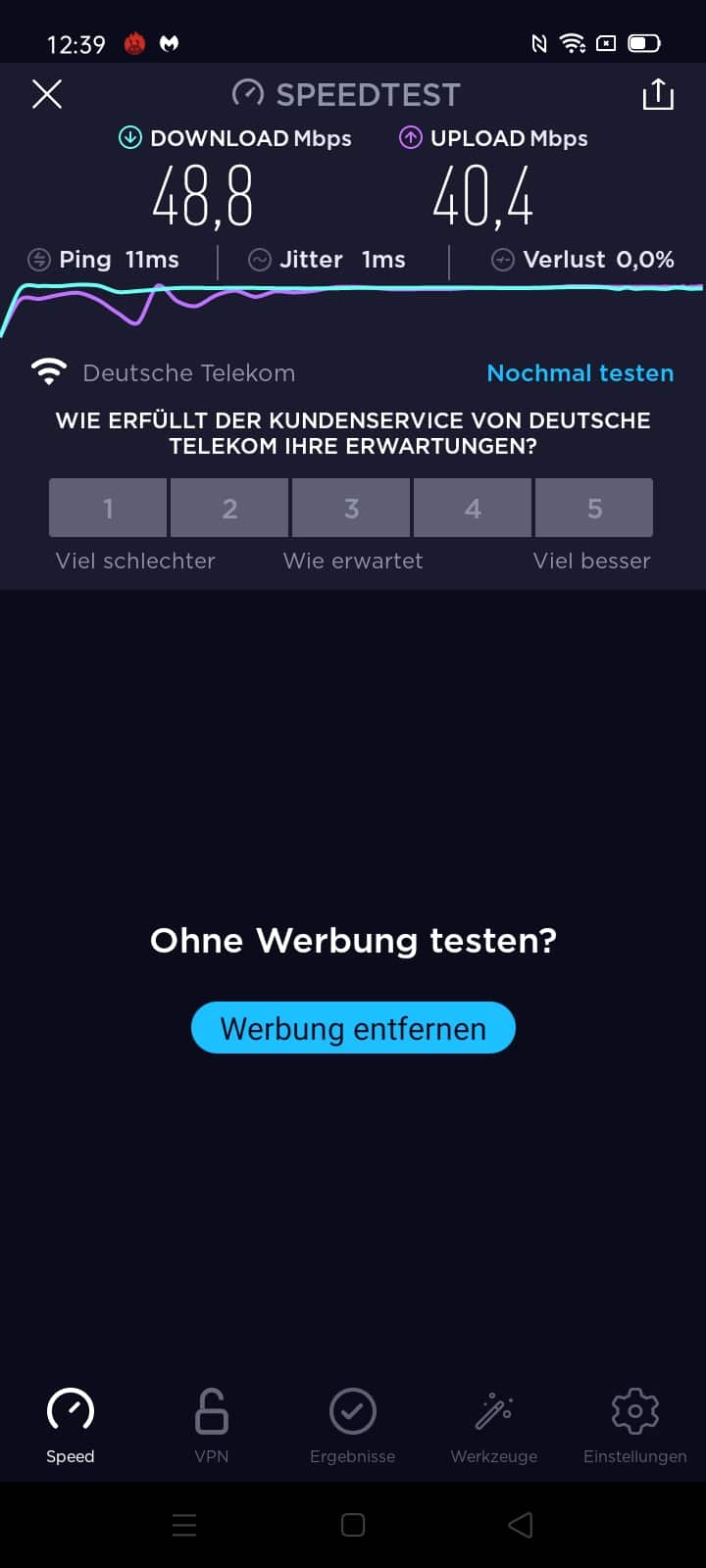Go back using system back button
Screen dimensions: 706x1568
[x=521, y=1525]
